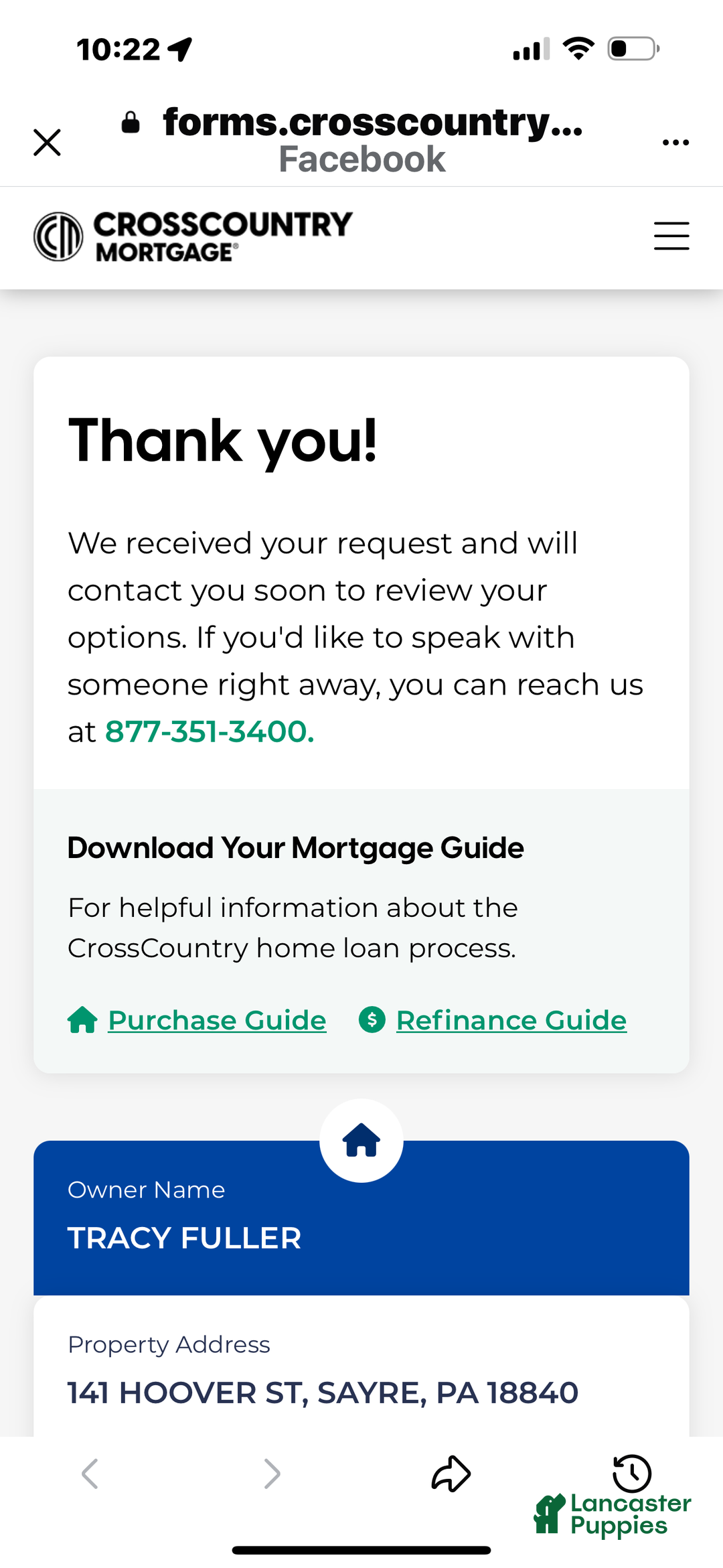Call 877-351-3400 phone link

pyautogui.click(x=209, y=731)
